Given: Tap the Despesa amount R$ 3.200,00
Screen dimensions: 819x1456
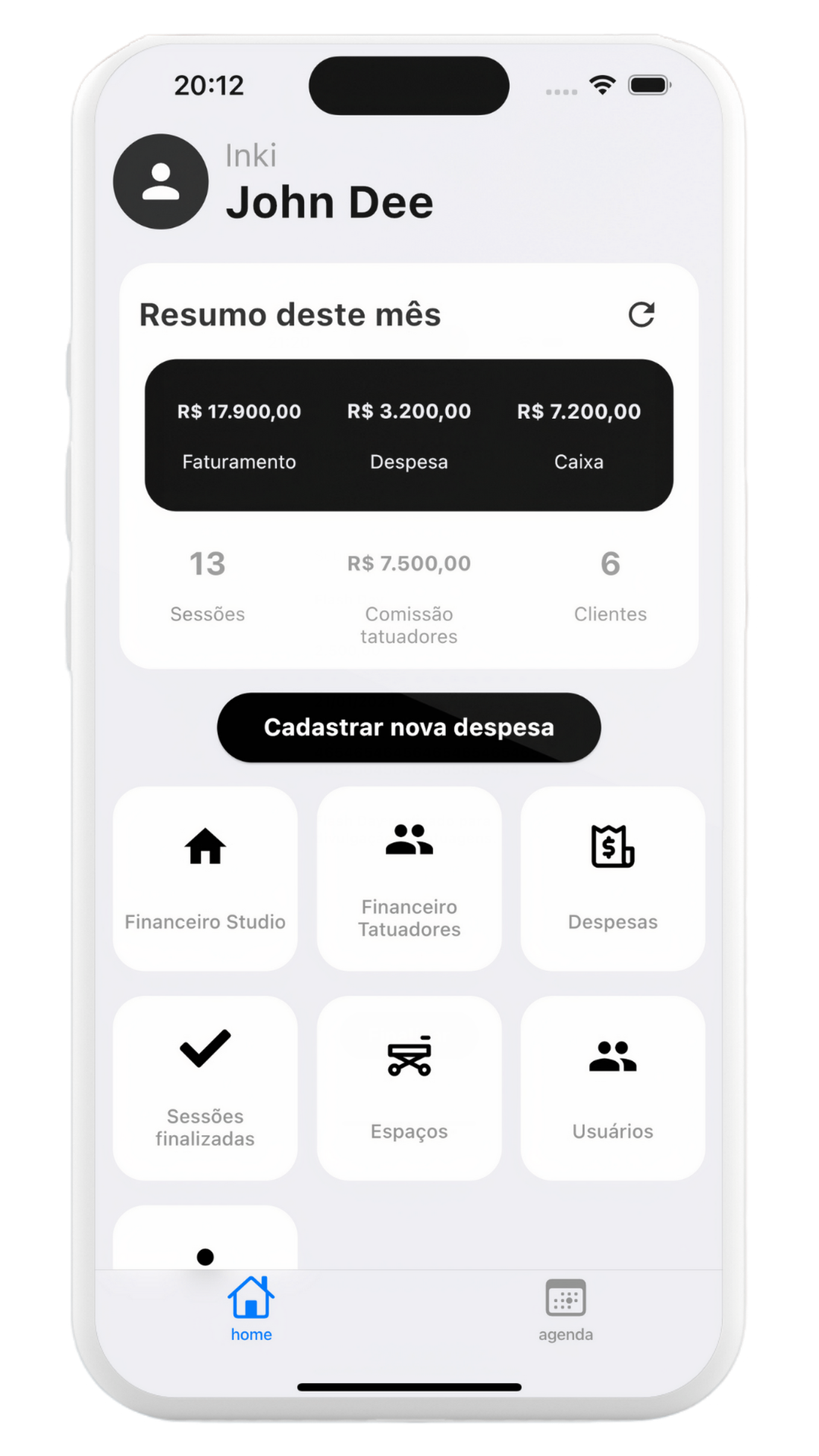Looking at the screenshot, I should (408, 412).
